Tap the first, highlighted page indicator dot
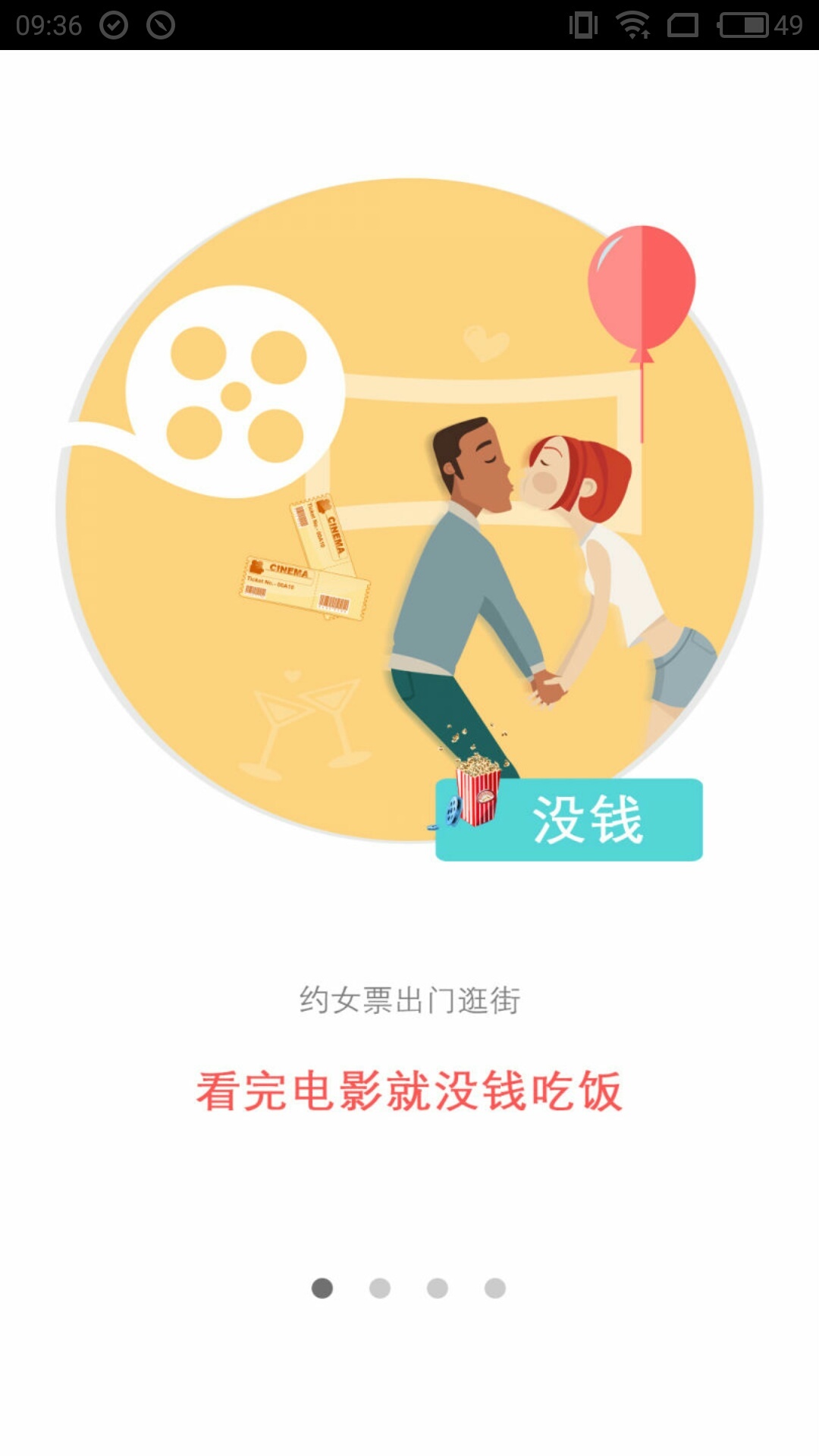Screen dimensions: 819x1456 322,1288
